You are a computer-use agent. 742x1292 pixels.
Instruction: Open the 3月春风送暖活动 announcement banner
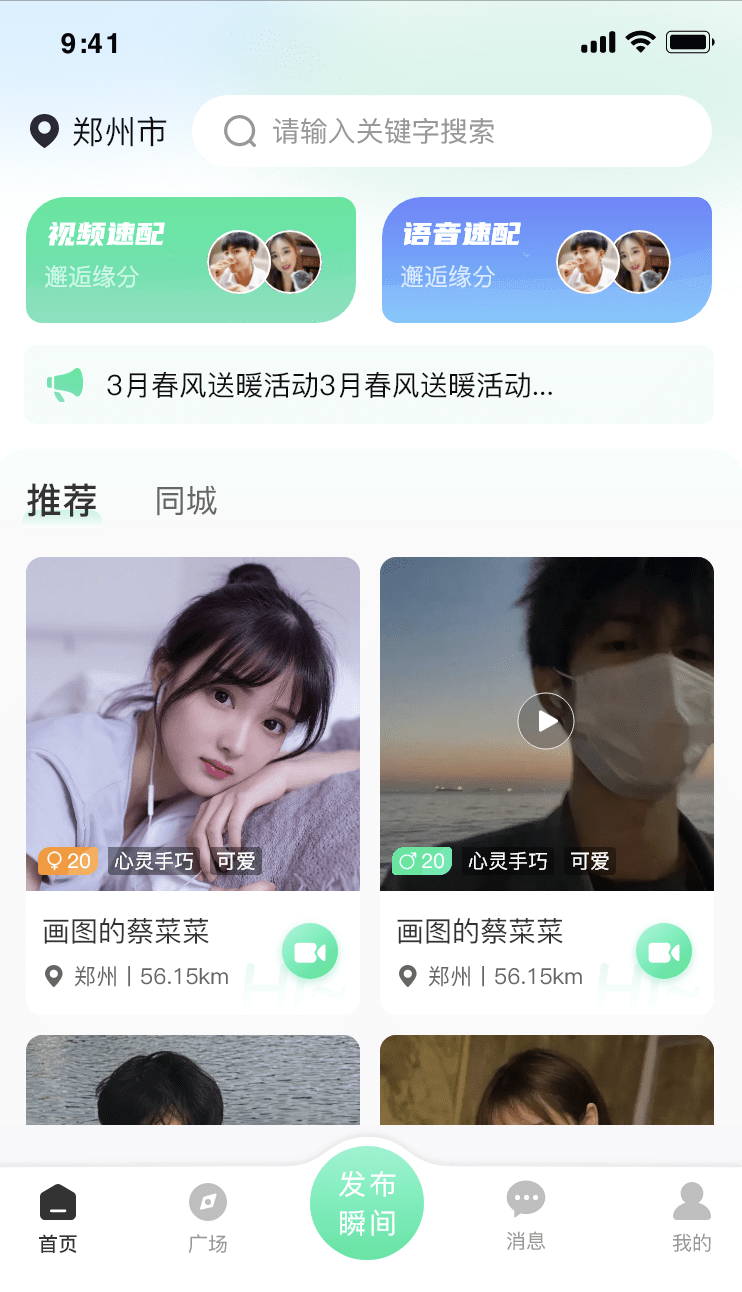click(x=368, y=385)
